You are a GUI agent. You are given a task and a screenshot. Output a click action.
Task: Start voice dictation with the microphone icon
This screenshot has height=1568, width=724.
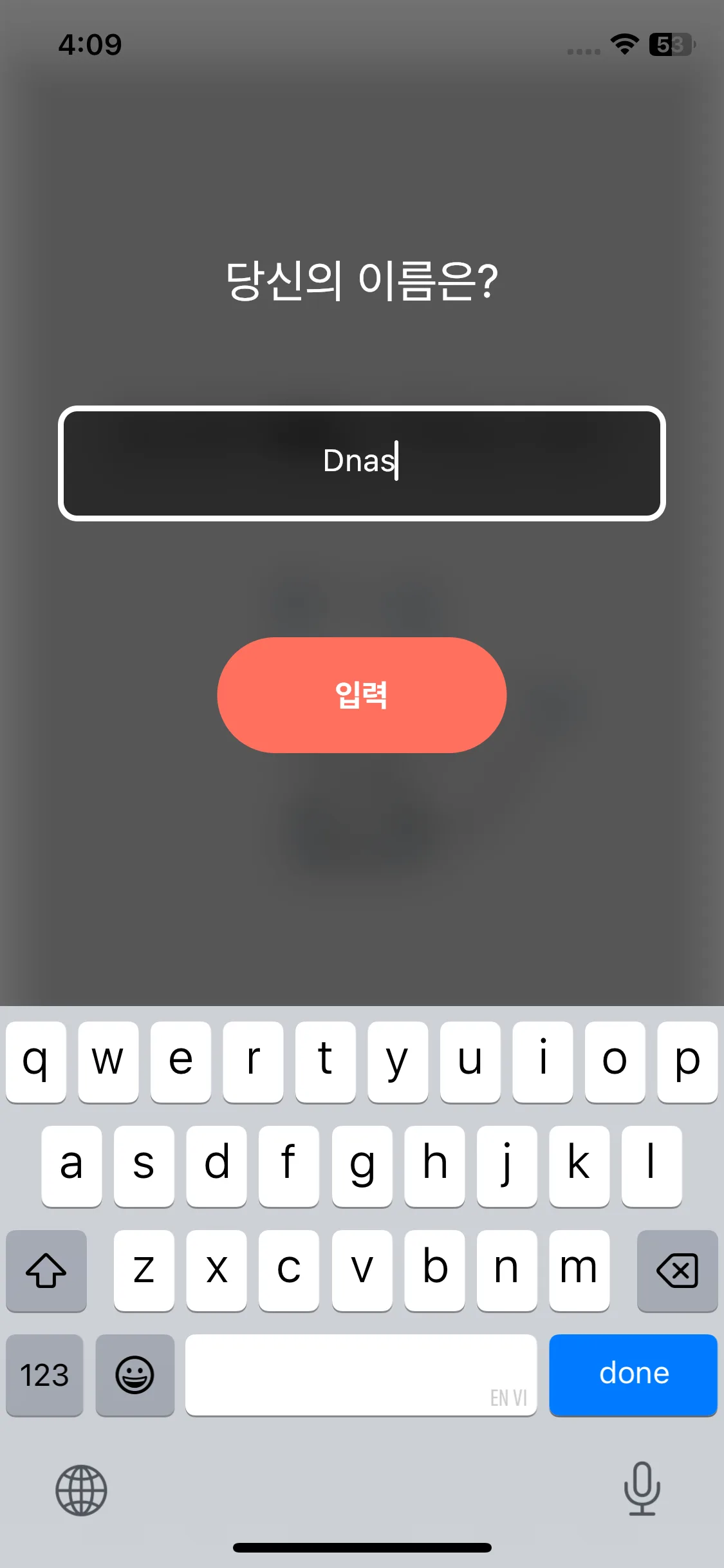(641, 1491)
